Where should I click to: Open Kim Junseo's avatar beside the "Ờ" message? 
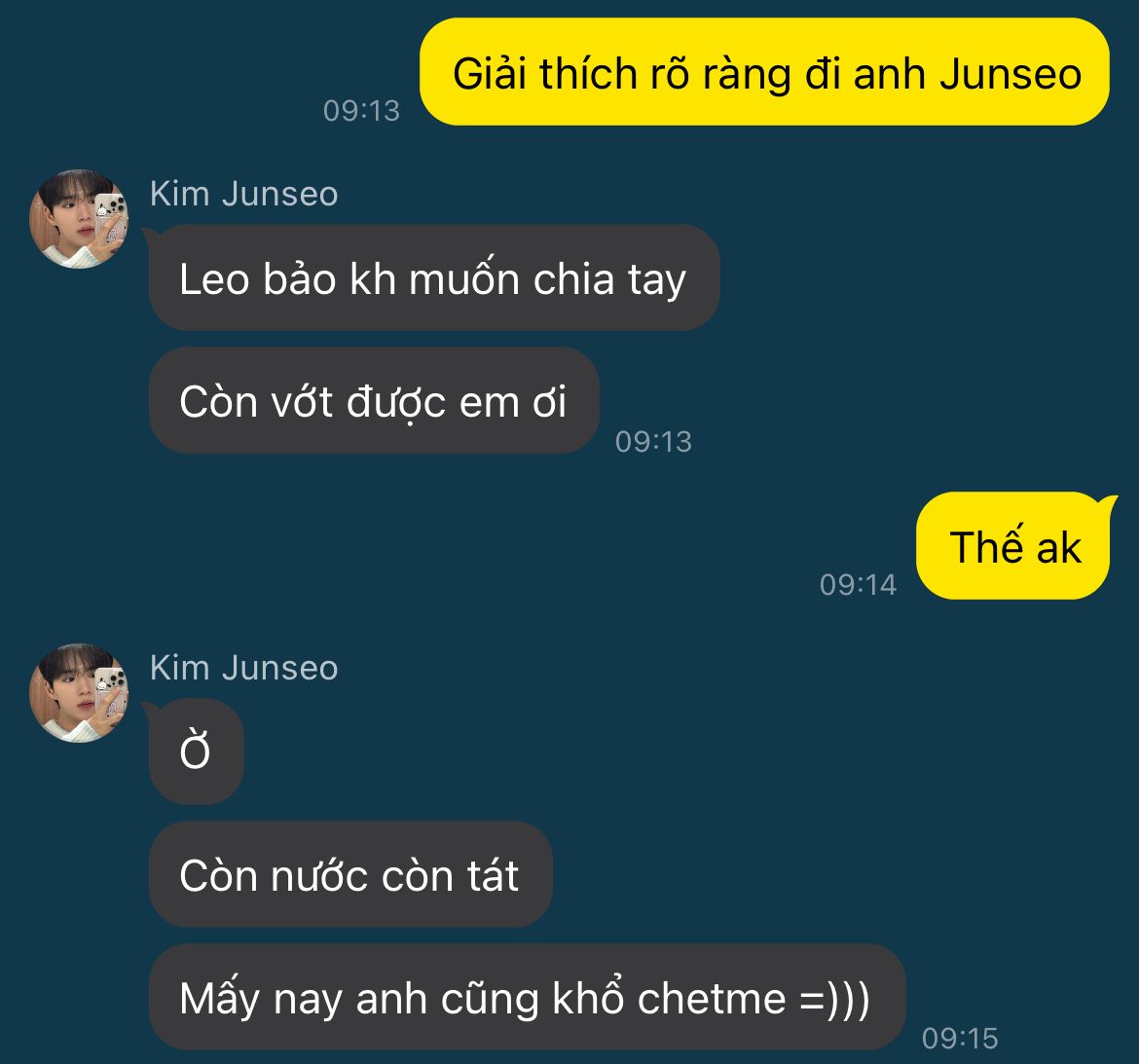79,693
